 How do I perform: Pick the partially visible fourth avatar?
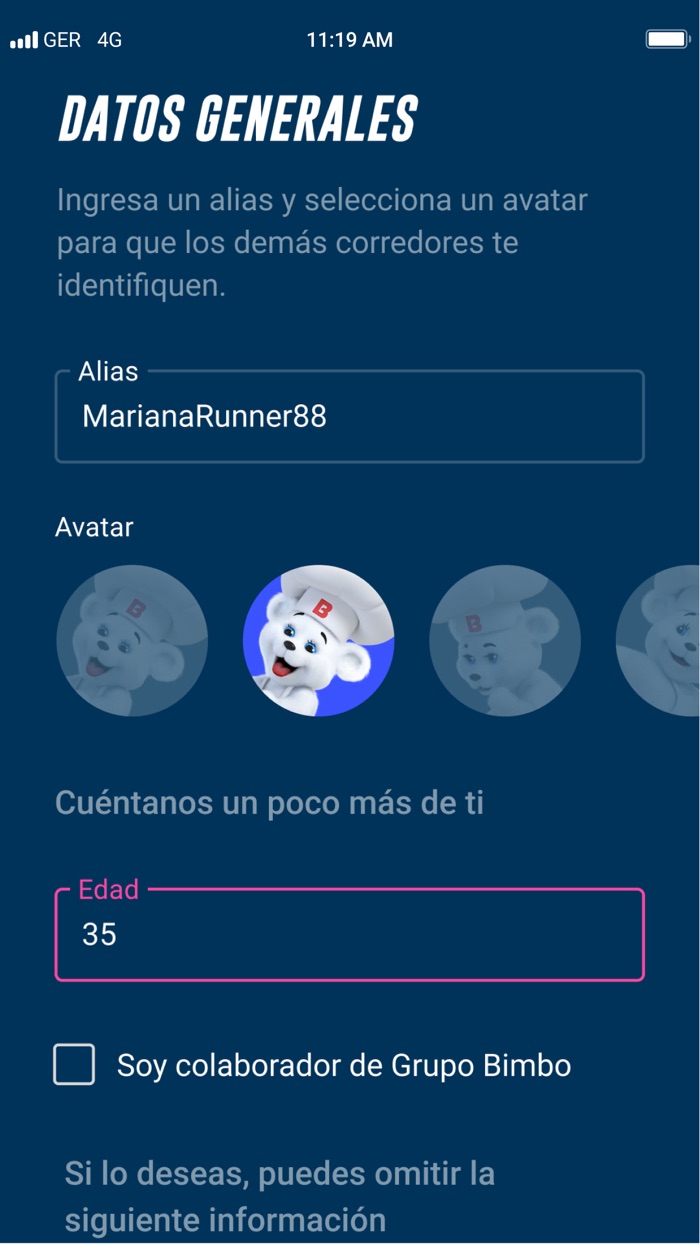[658, 641]
